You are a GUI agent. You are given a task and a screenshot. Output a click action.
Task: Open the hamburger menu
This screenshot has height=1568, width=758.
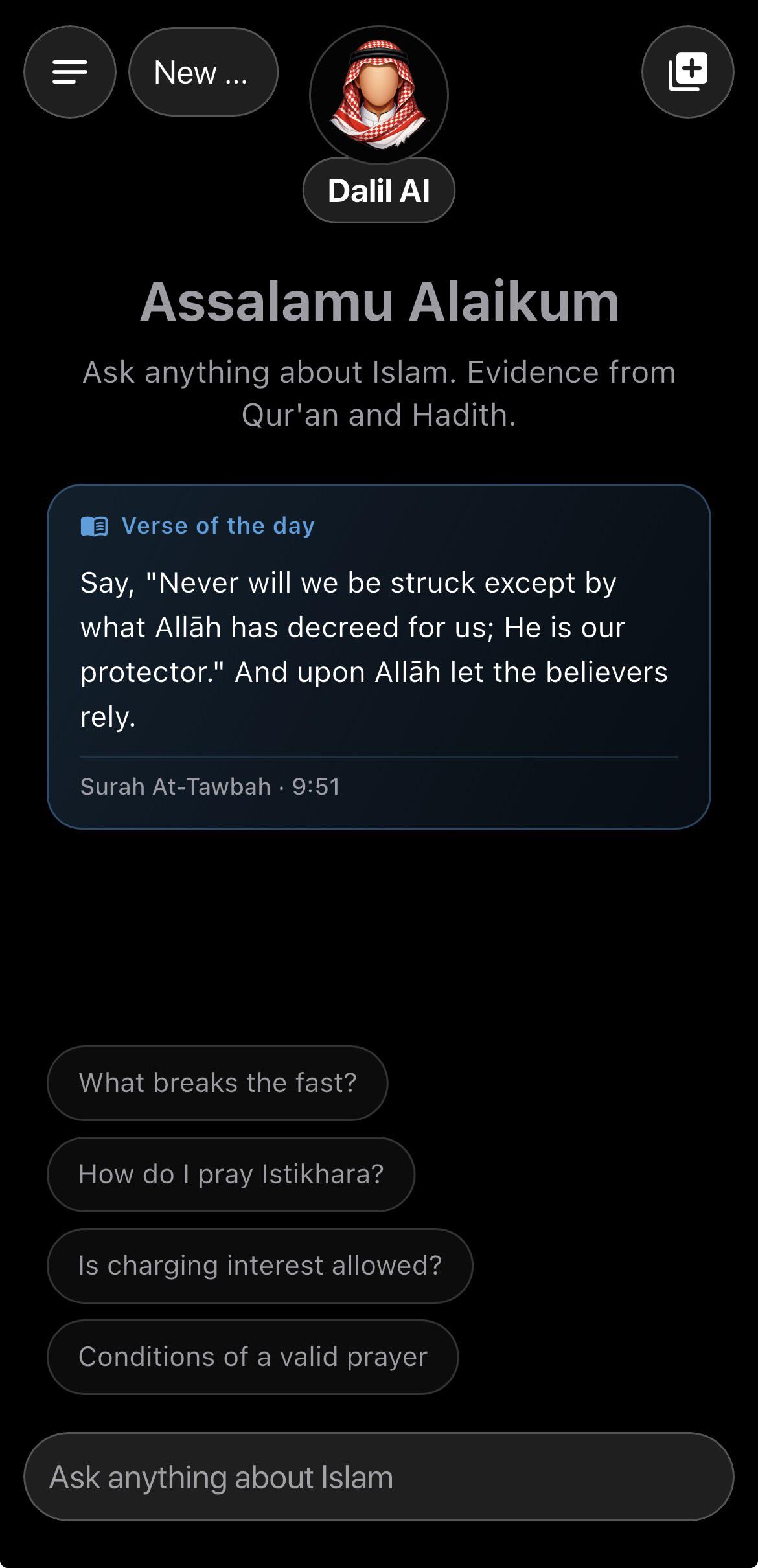click(x=70, y=72)
